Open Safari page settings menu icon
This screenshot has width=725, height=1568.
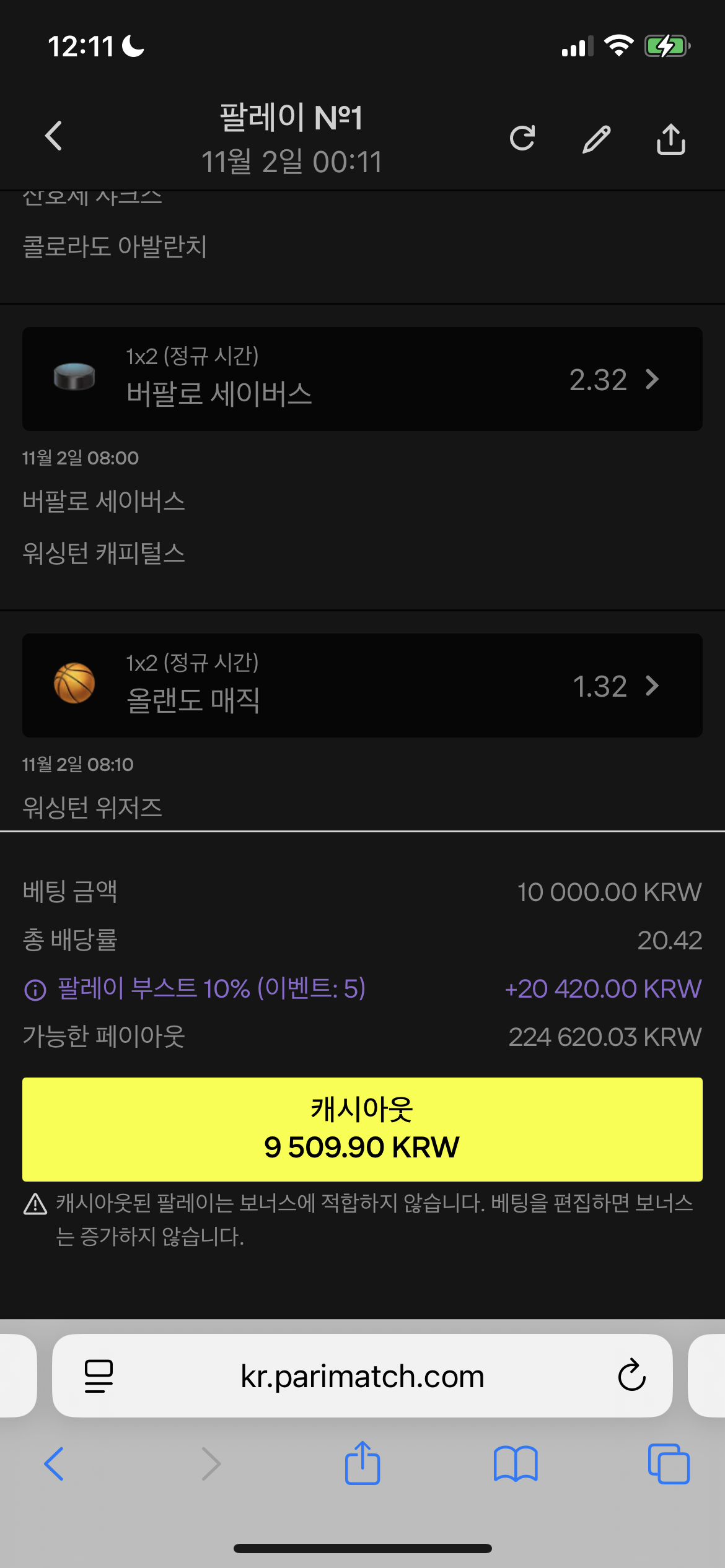(99, 1376)
